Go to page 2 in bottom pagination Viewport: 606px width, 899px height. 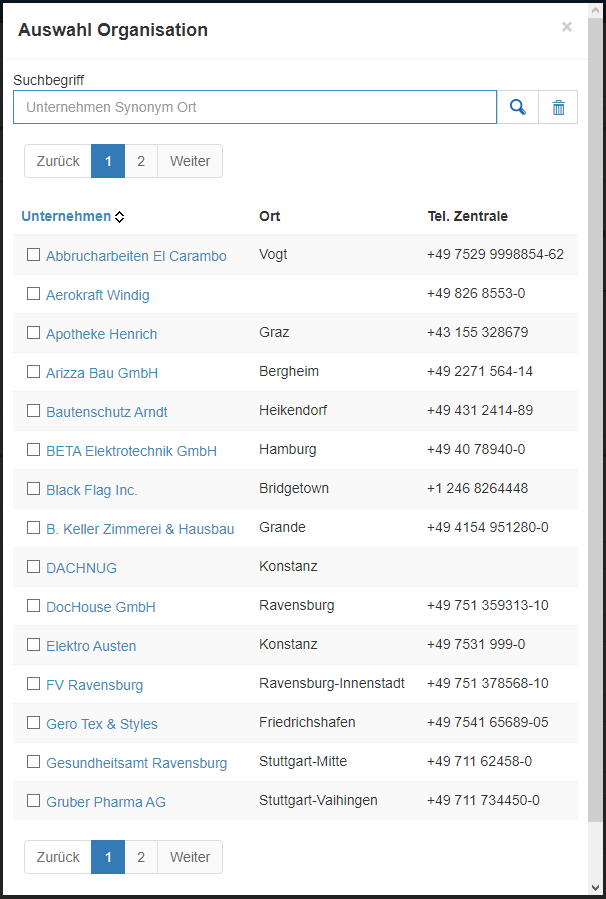pos(141,857)
